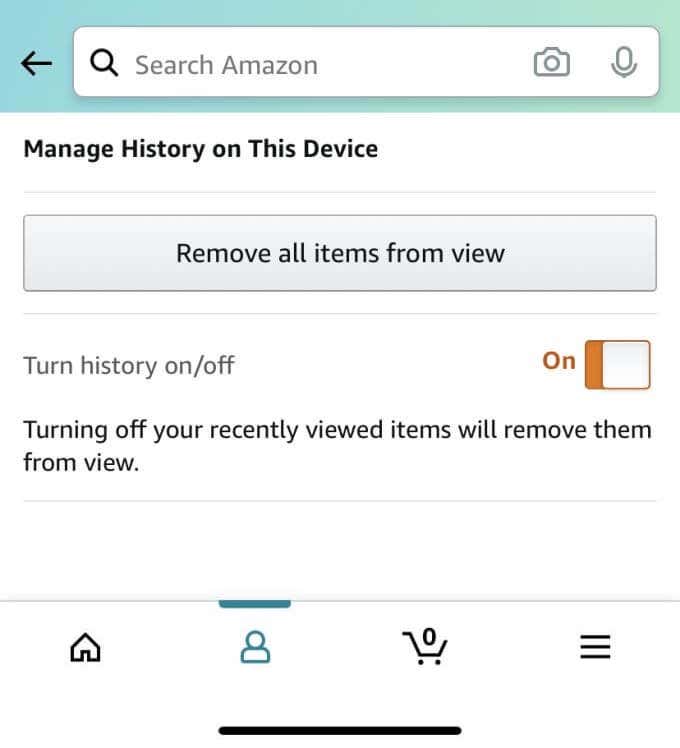Image resolution: width=680 pixels, height=748 pixels.
Task: Go to the Home tab
Action: [85, 648]
